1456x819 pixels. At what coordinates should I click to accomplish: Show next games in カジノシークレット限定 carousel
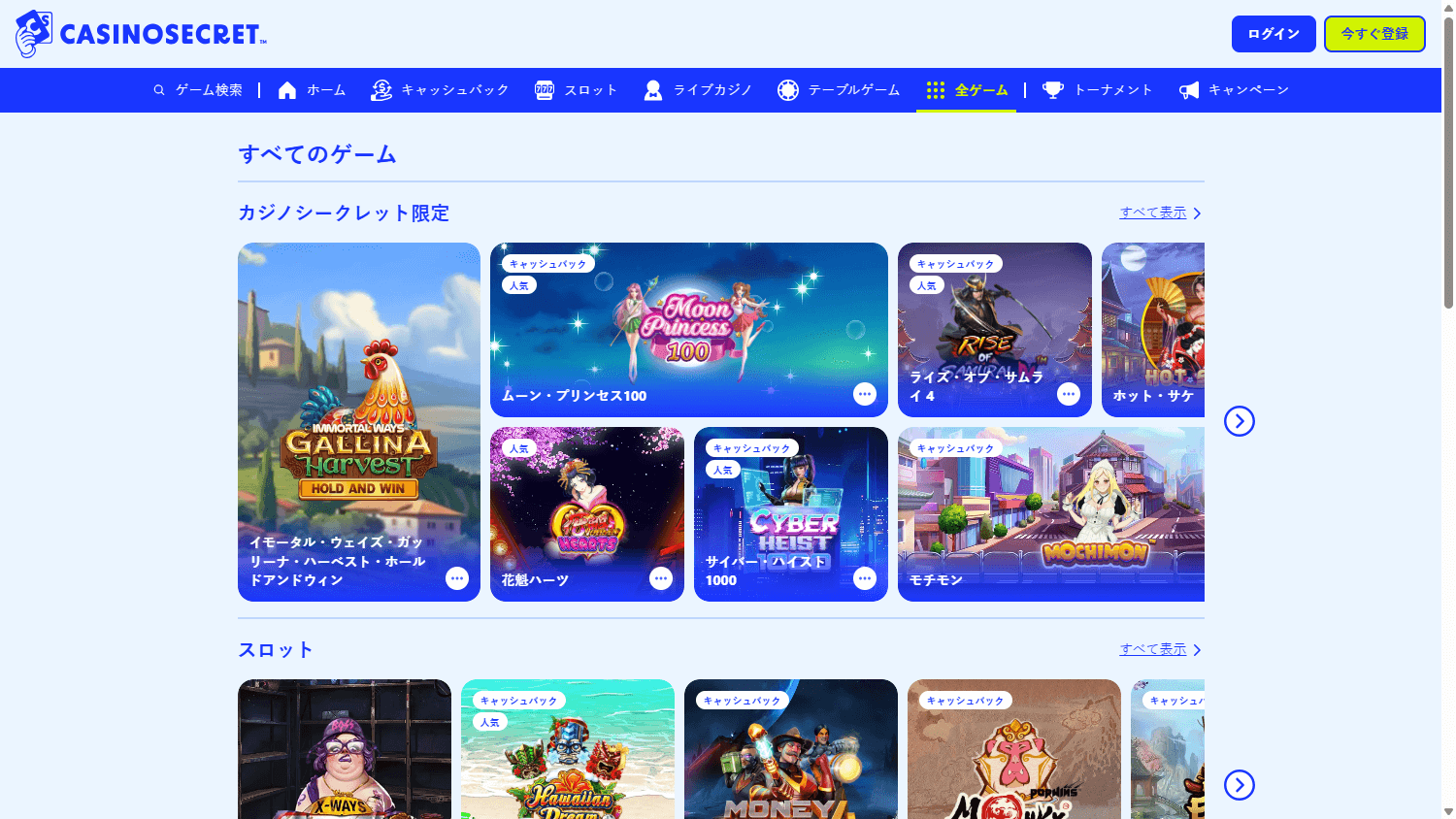coord(1239,421)
